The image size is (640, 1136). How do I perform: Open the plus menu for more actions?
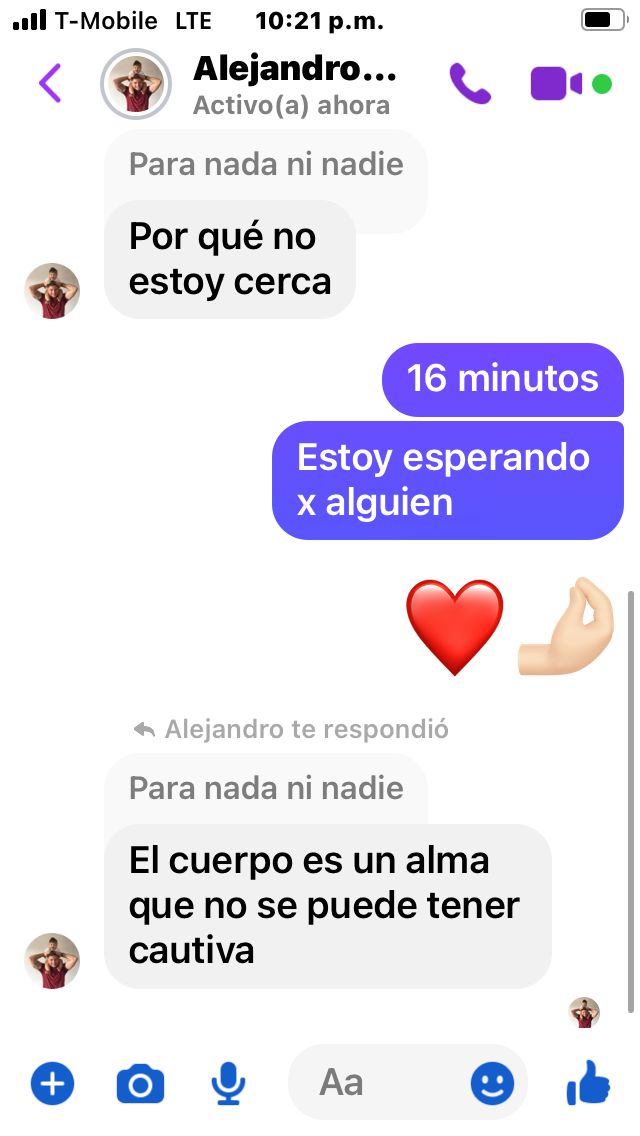click(x=52, y=1083)
